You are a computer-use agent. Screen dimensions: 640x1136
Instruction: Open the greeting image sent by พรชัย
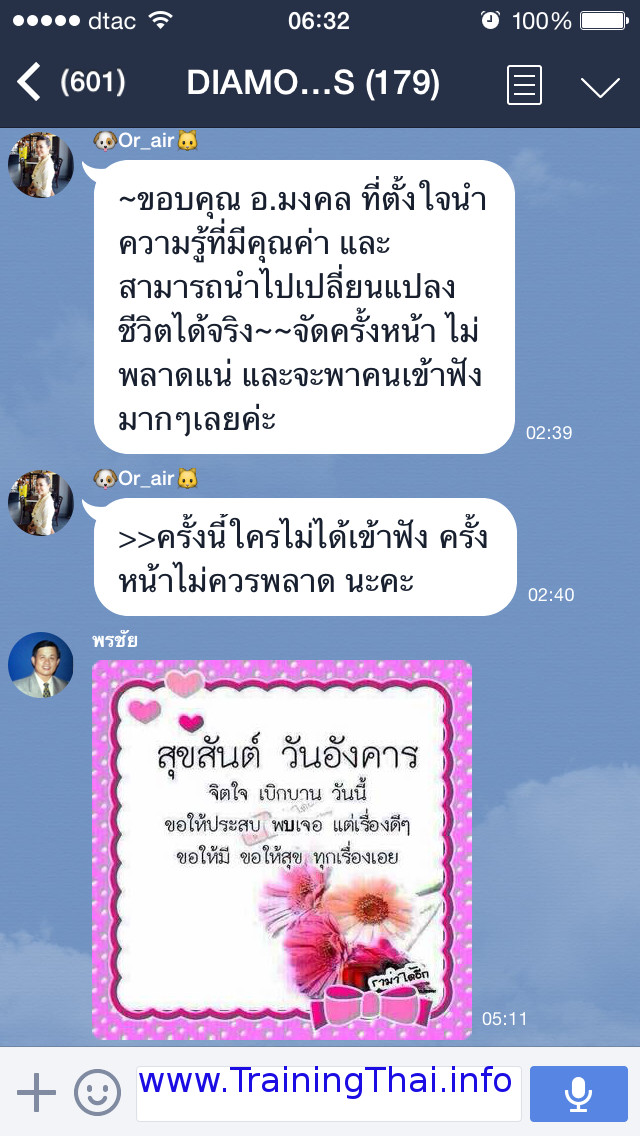click(282, 850)
